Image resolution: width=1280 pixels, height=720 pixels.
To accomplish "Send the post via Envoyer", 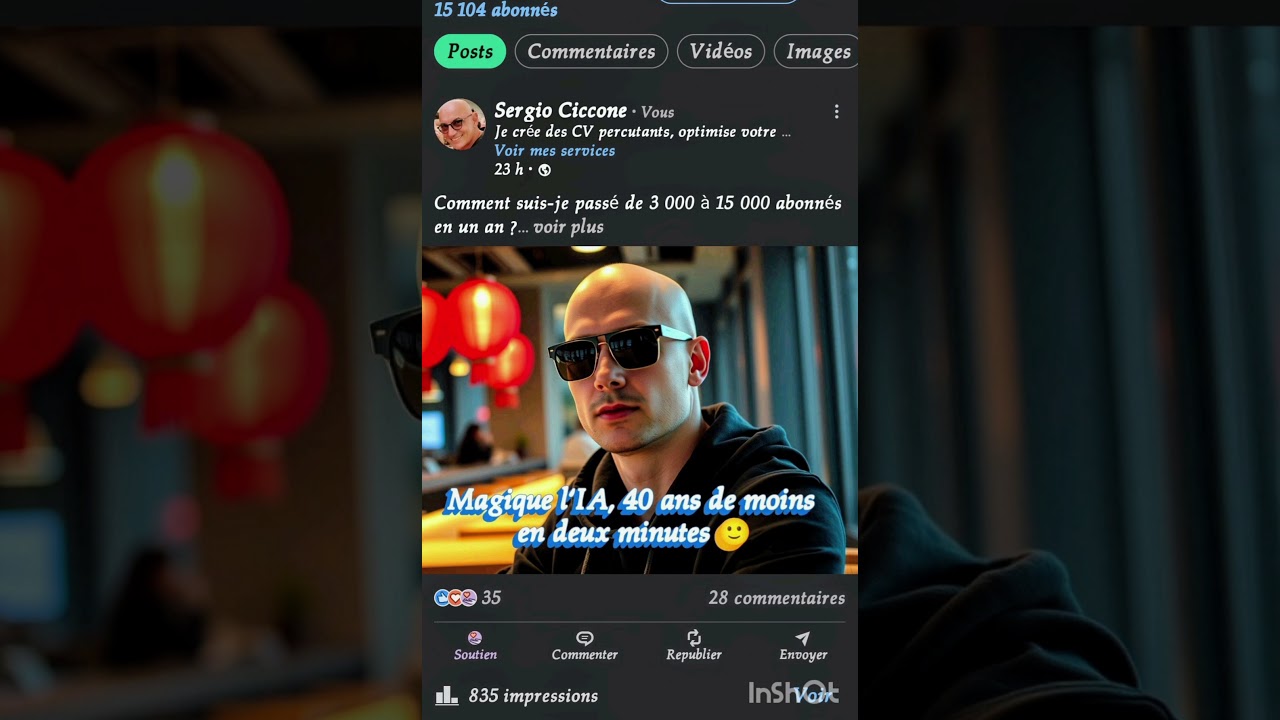I will (803, 645).
